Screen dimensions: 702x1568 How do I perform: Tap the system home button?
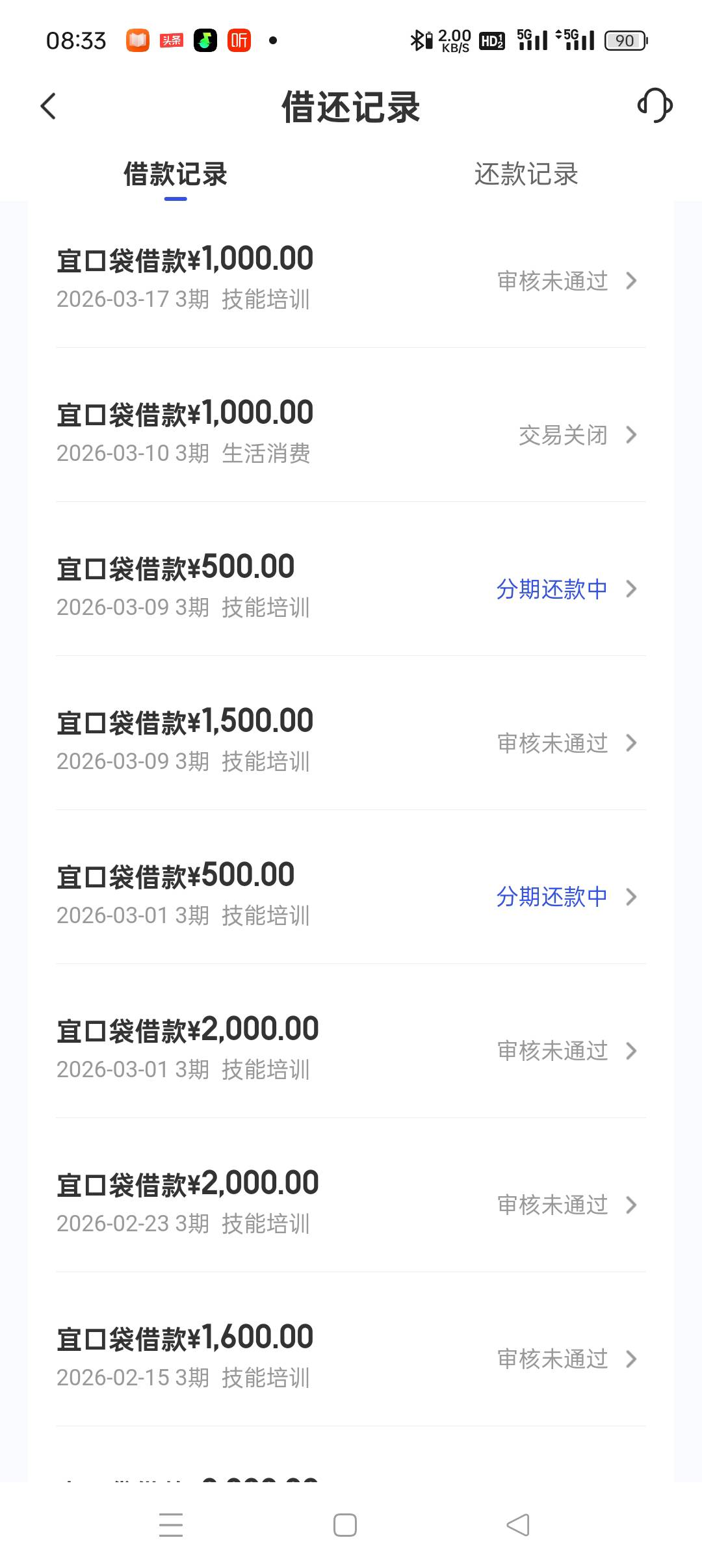344,1525
